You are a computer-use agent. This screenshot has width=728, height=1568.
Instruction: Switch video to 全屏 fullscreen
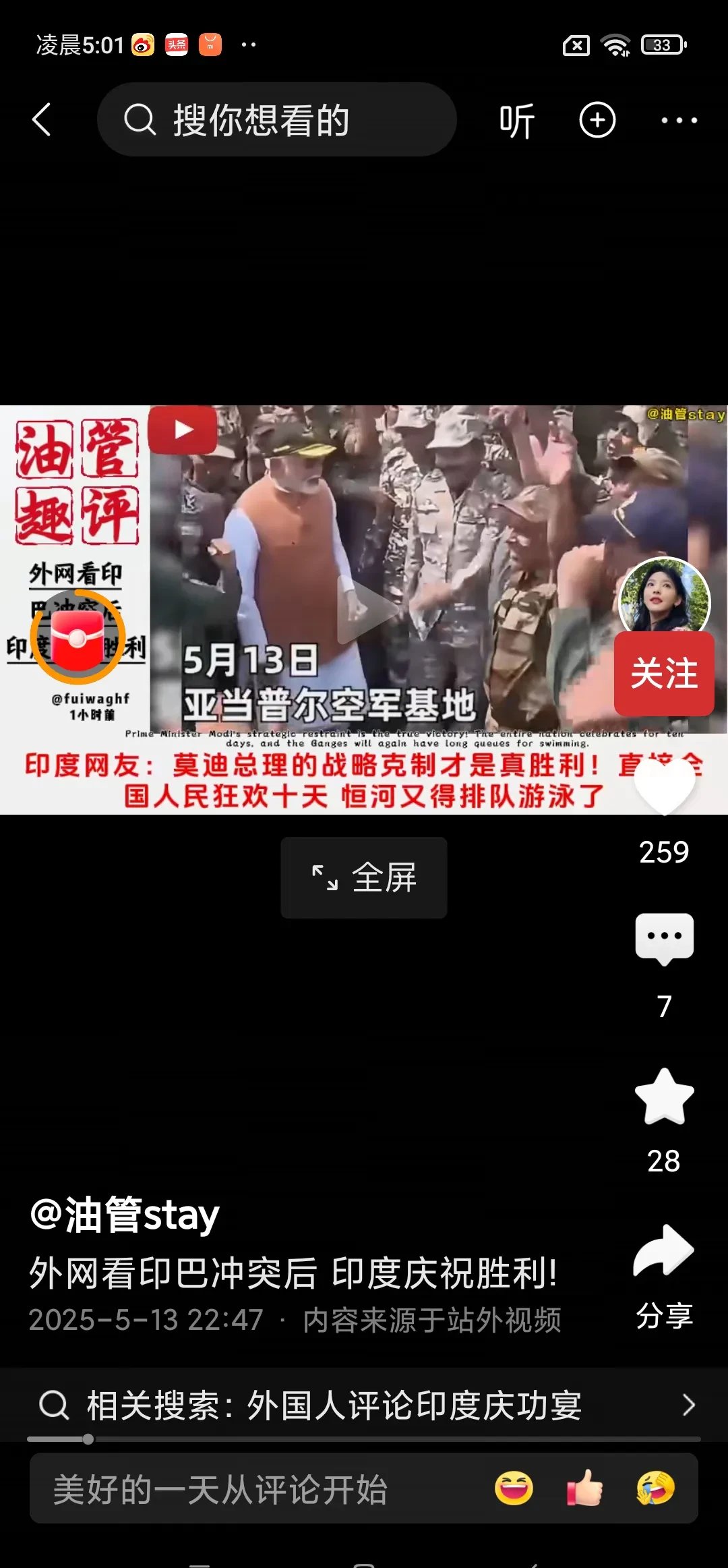tap(364, 877)
